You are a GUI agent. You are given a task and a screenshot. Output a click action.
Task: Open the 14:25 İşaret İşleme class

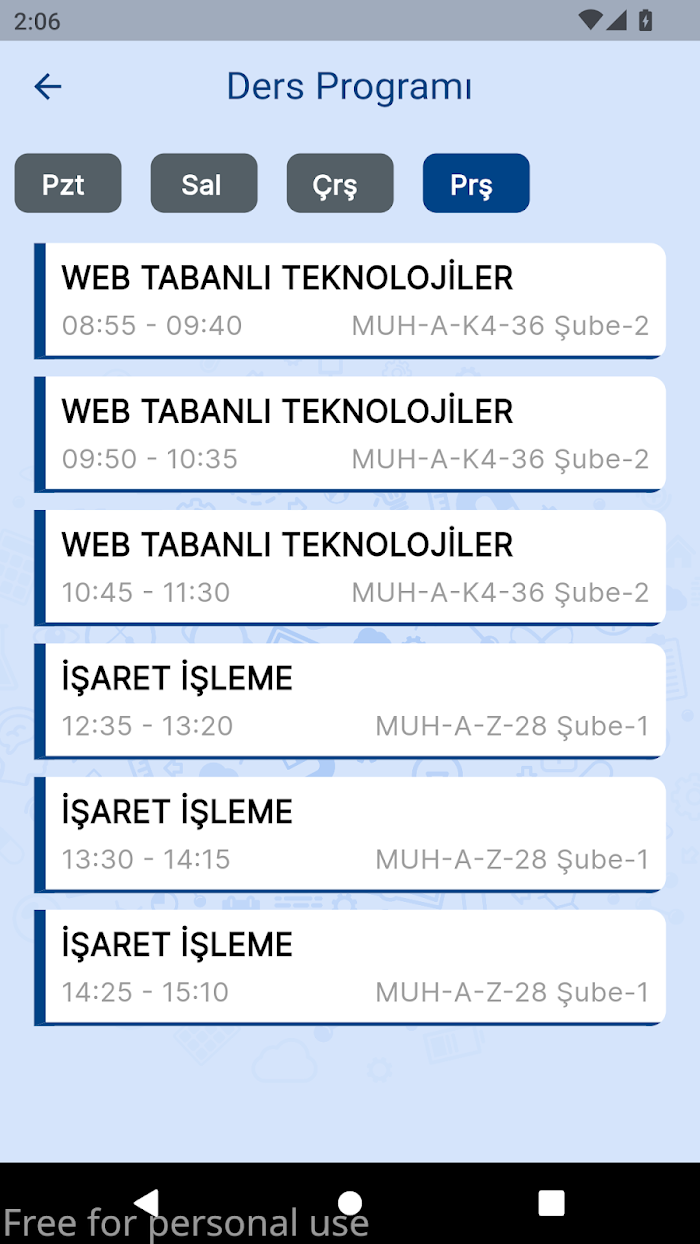[x=350, y=967]
